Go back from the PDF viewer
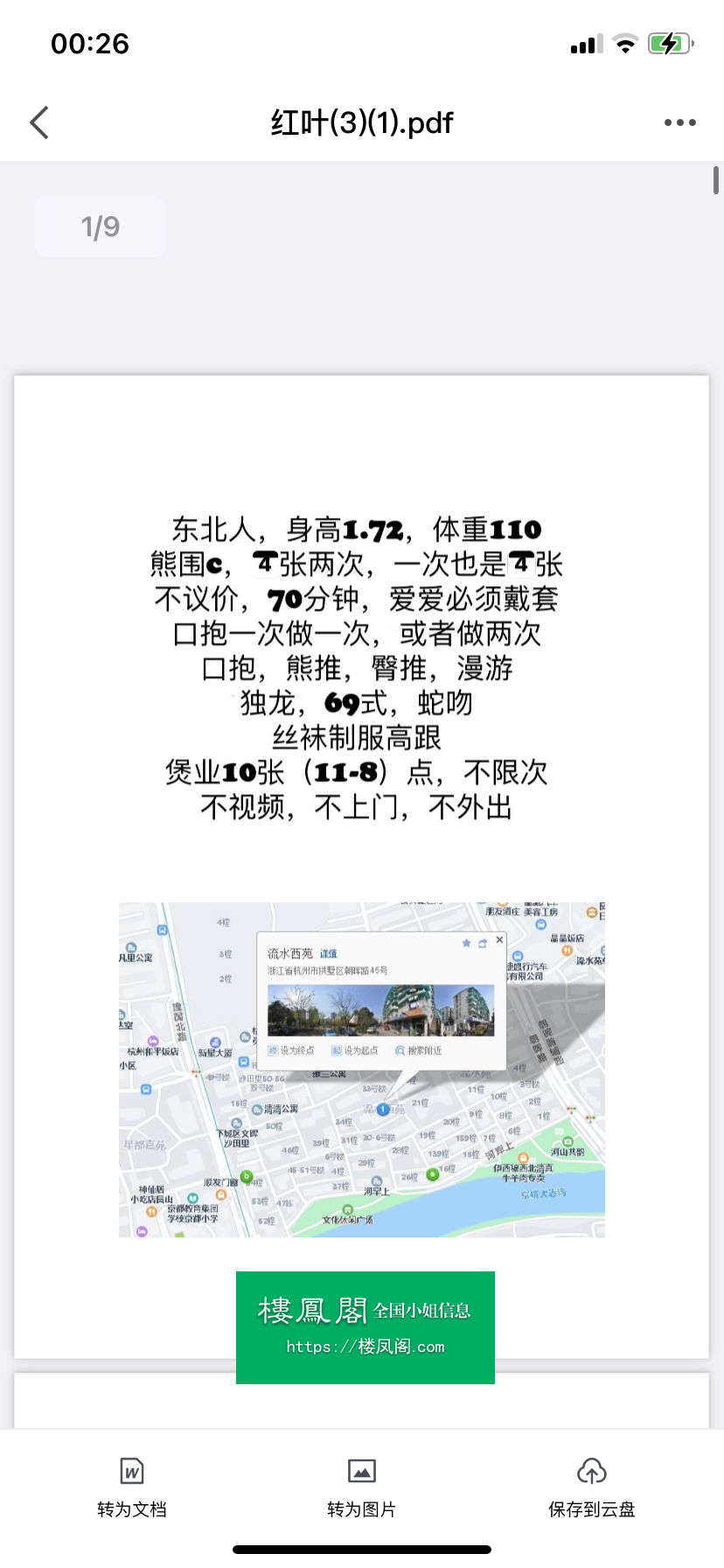This screenshot has width=724, height=1568. tap(39, 122)
